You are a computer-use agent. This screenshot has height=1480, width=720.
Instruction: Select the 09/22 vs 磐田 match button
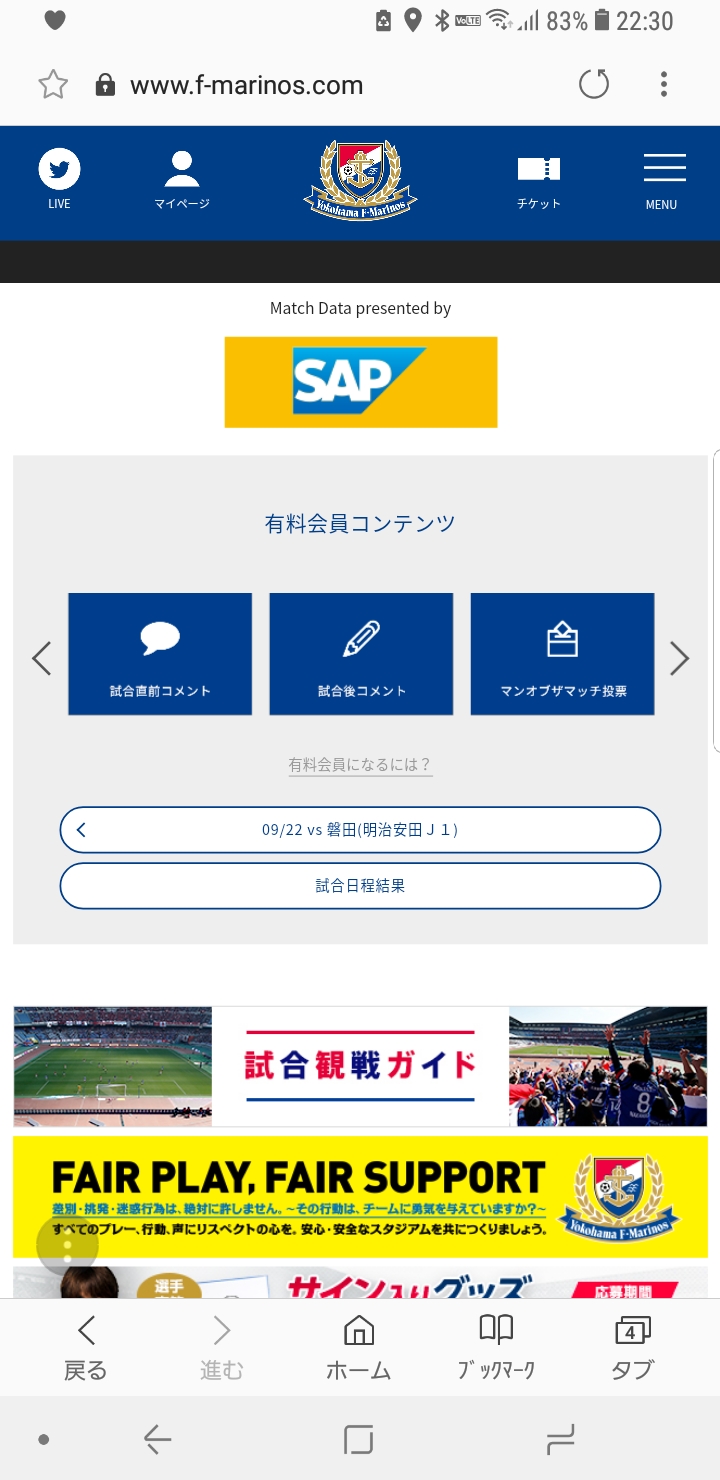pos(360,830)
